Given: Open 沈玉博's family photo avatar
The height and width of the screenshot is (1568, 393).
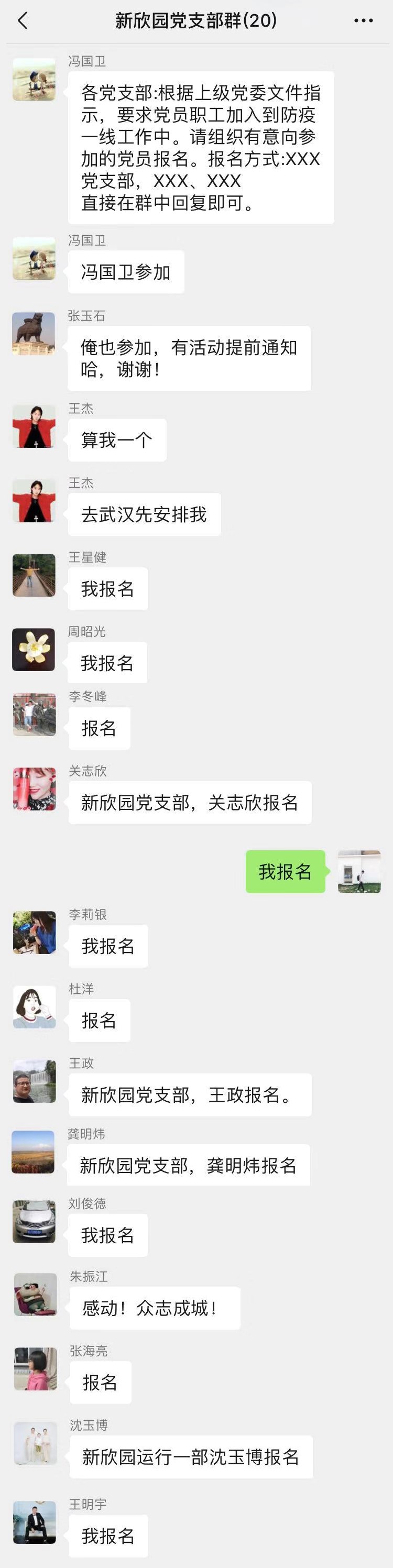Looking at the screenshot, I should 35,1443.
